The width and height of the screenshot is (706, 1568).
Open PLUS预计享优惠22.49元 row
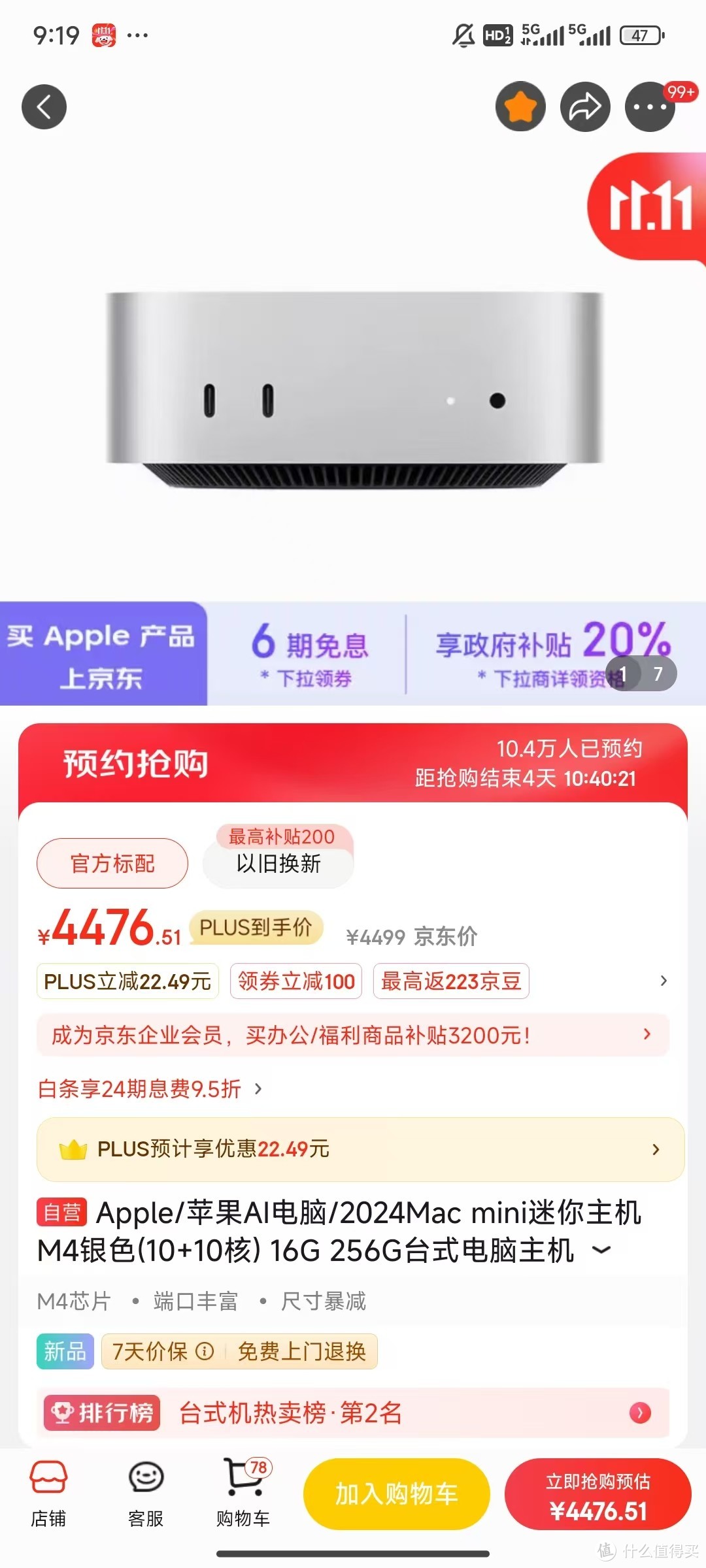click(x=360, y=1149)
